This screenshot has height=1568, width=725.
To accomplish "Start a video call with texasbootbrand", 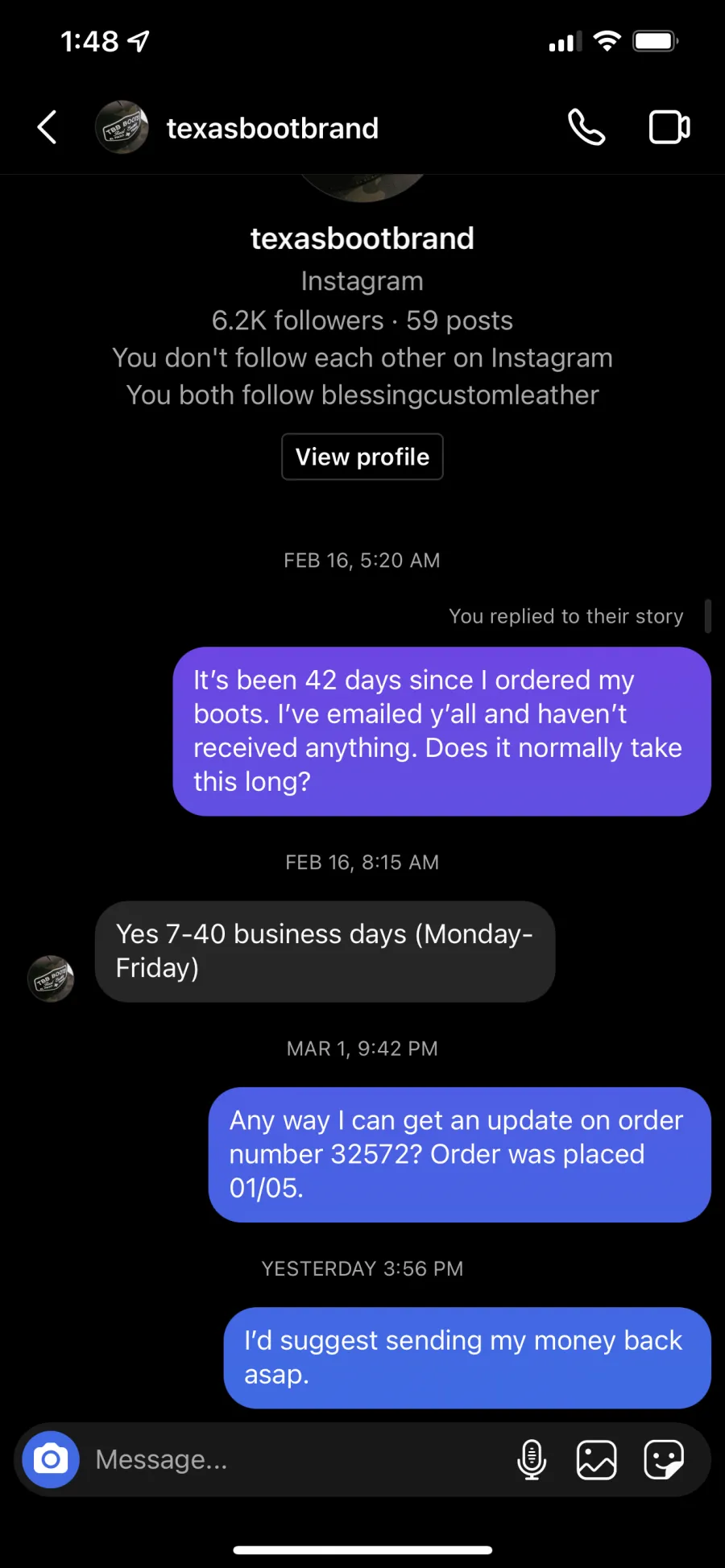I will click(669, 127).
